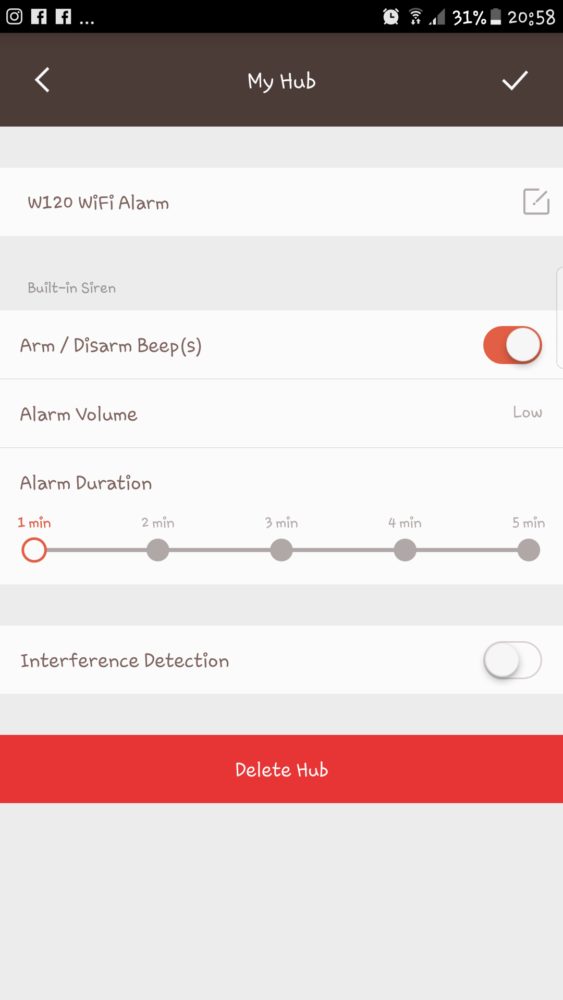Edit the W120 WiFi Alarm name
The height and width of the screenshot is (1000, 563).
point(536,202)
